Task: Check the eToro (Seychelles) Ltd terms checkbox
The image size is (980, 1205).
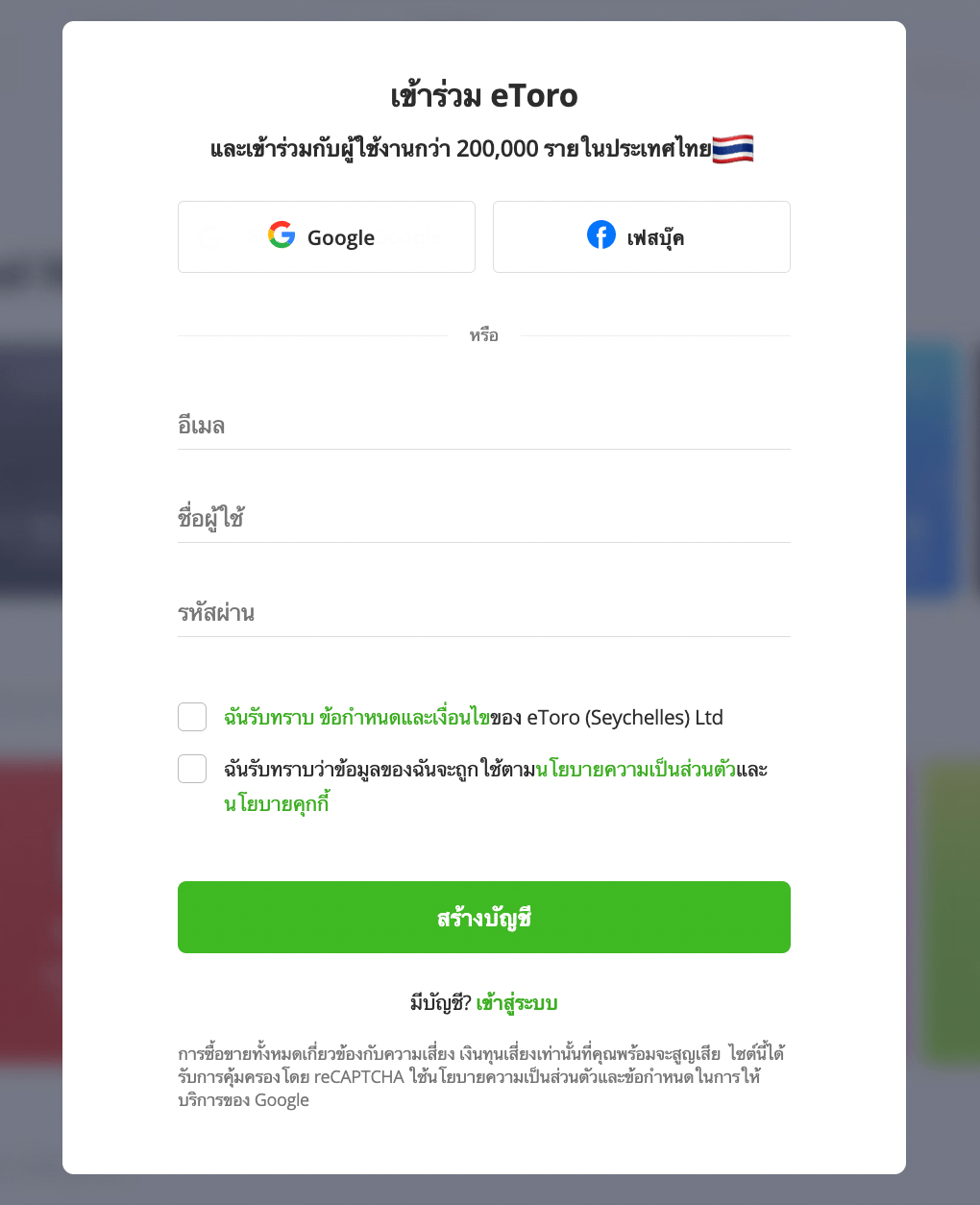Action: (x=192, y=717)
